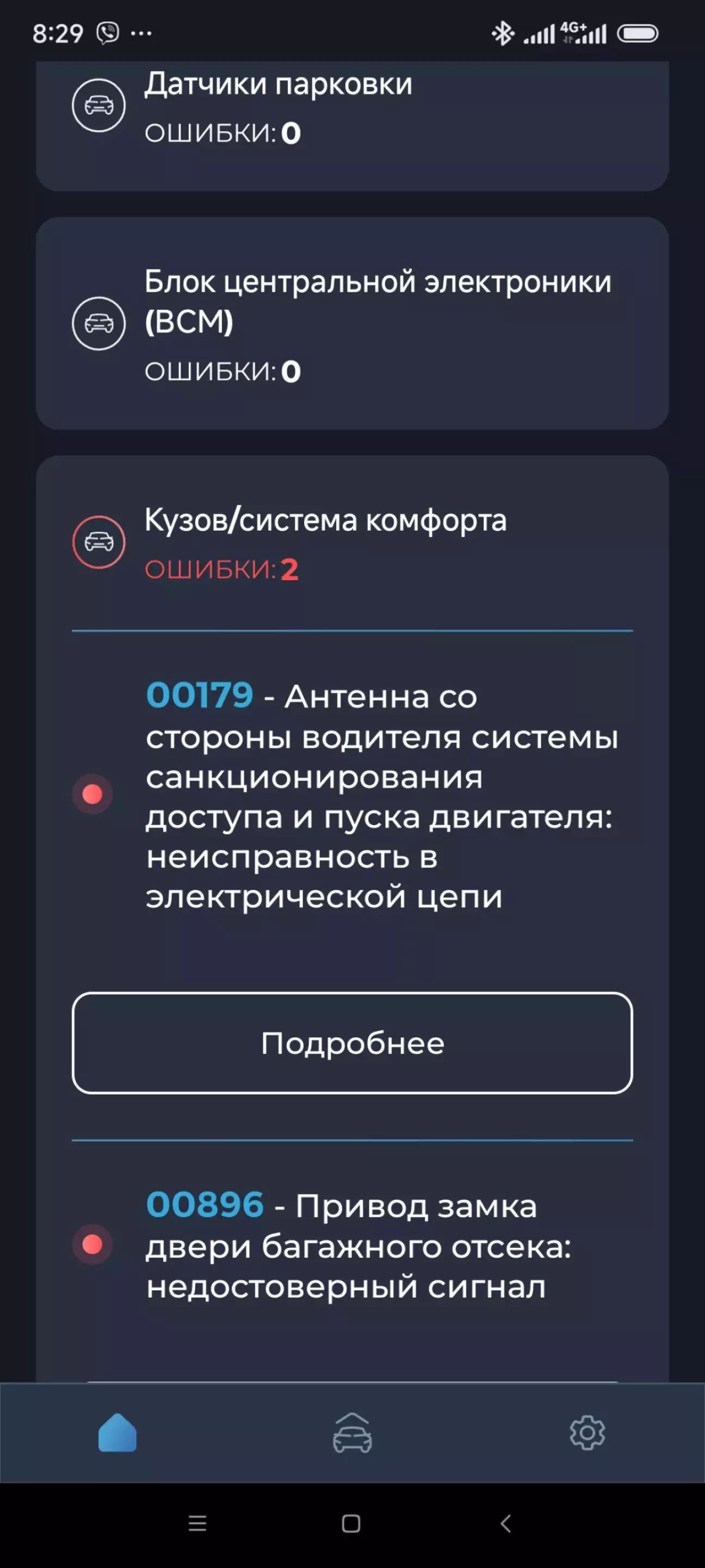
Task: Go back with system back button
Action: pos(505,1523)
